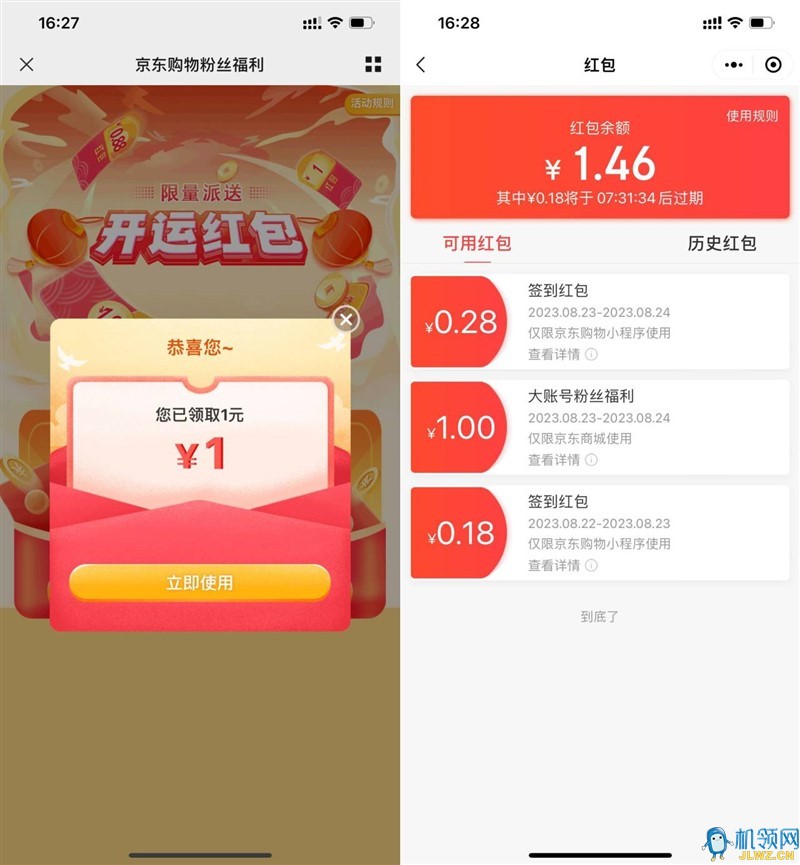This screenshot has width=800, height=865.
Task: View 查看详情 for the ¥0.28 签到红包
Action: pyautogui.click(x=562, y=354)
